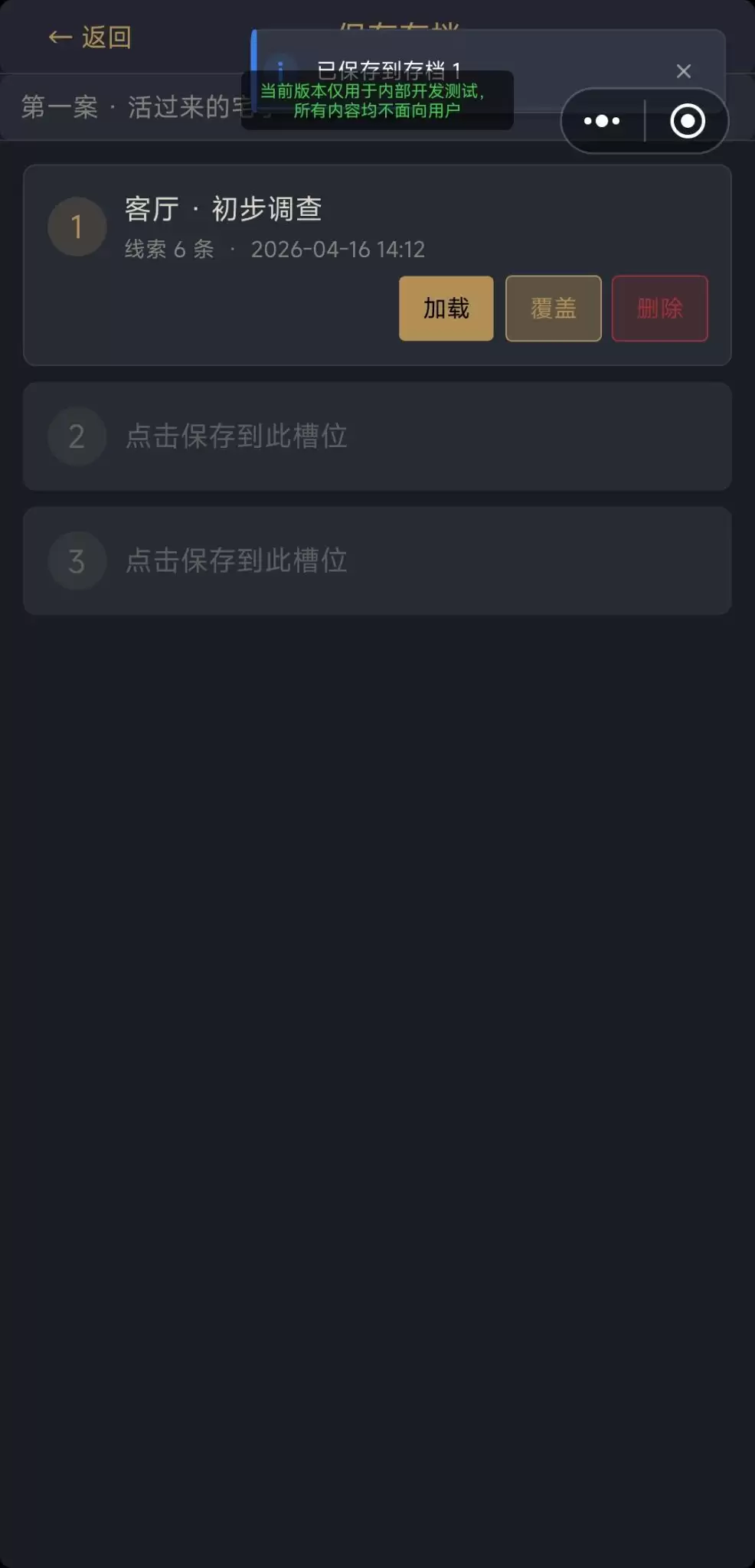Load save slot 1 with 加载

point(446,309)
